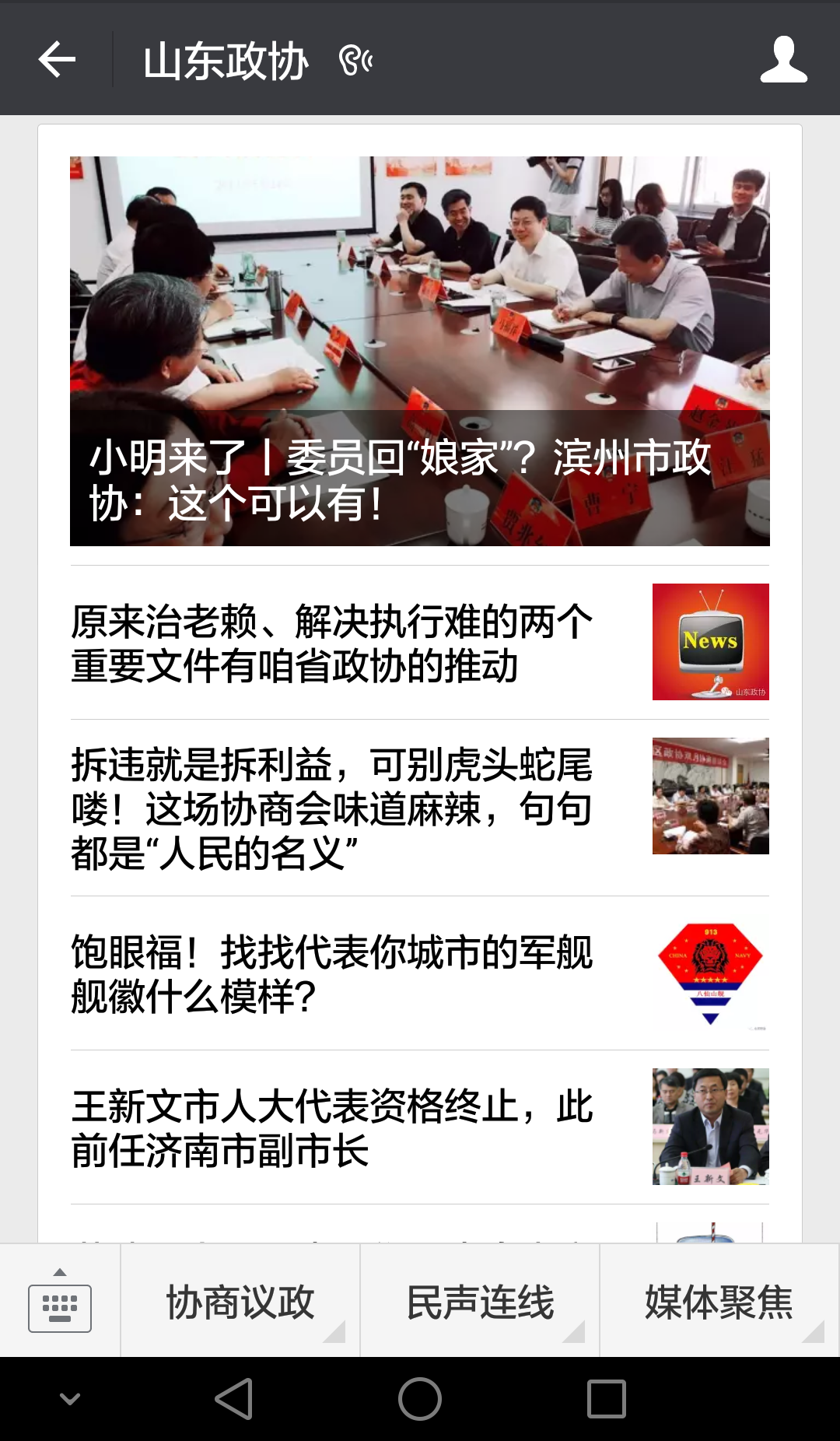Tap the system home button
This screenshot has width=840, height=1441.
pyautogui.click(x=420, y=1399)
